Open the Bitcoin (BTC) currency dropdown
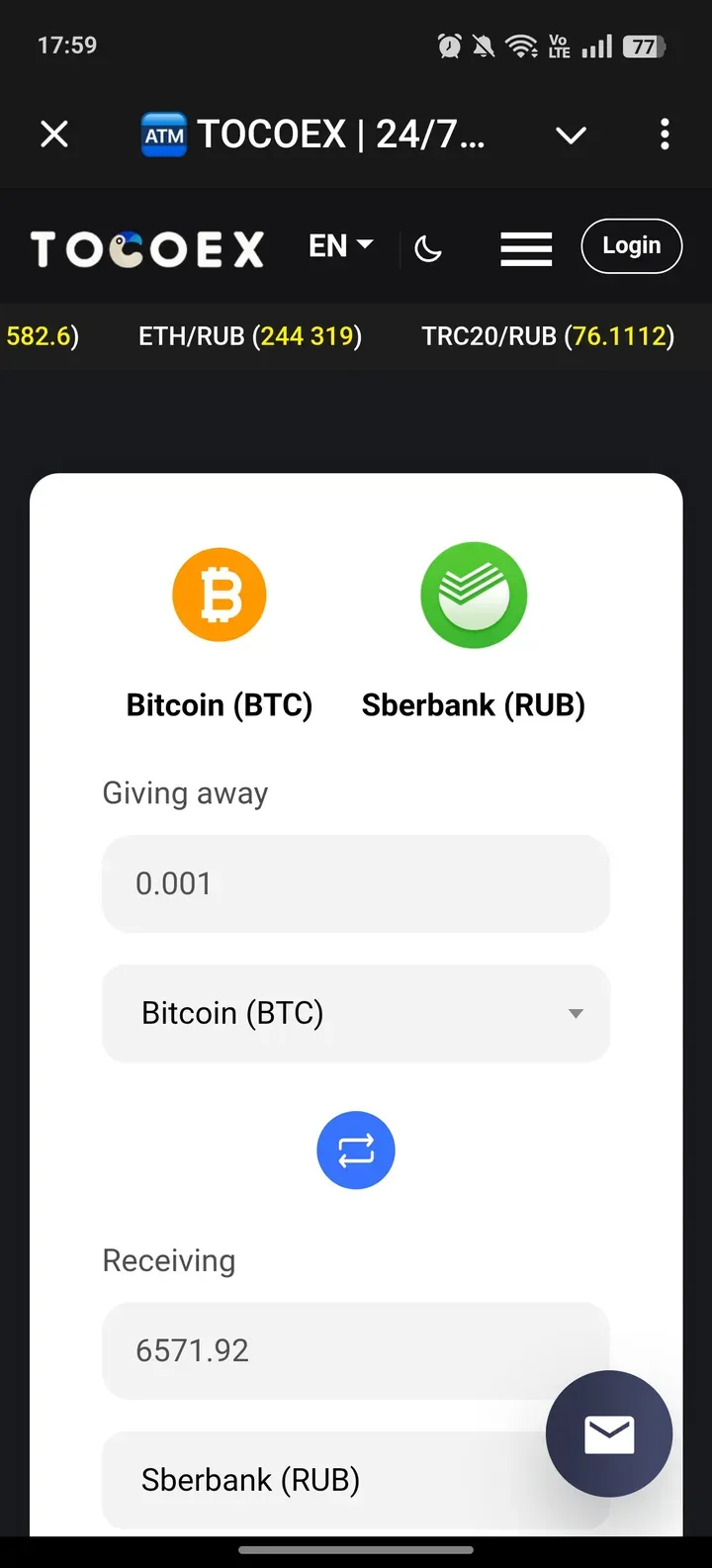Screen dimensions: 712x1568 coord(355,1013)
